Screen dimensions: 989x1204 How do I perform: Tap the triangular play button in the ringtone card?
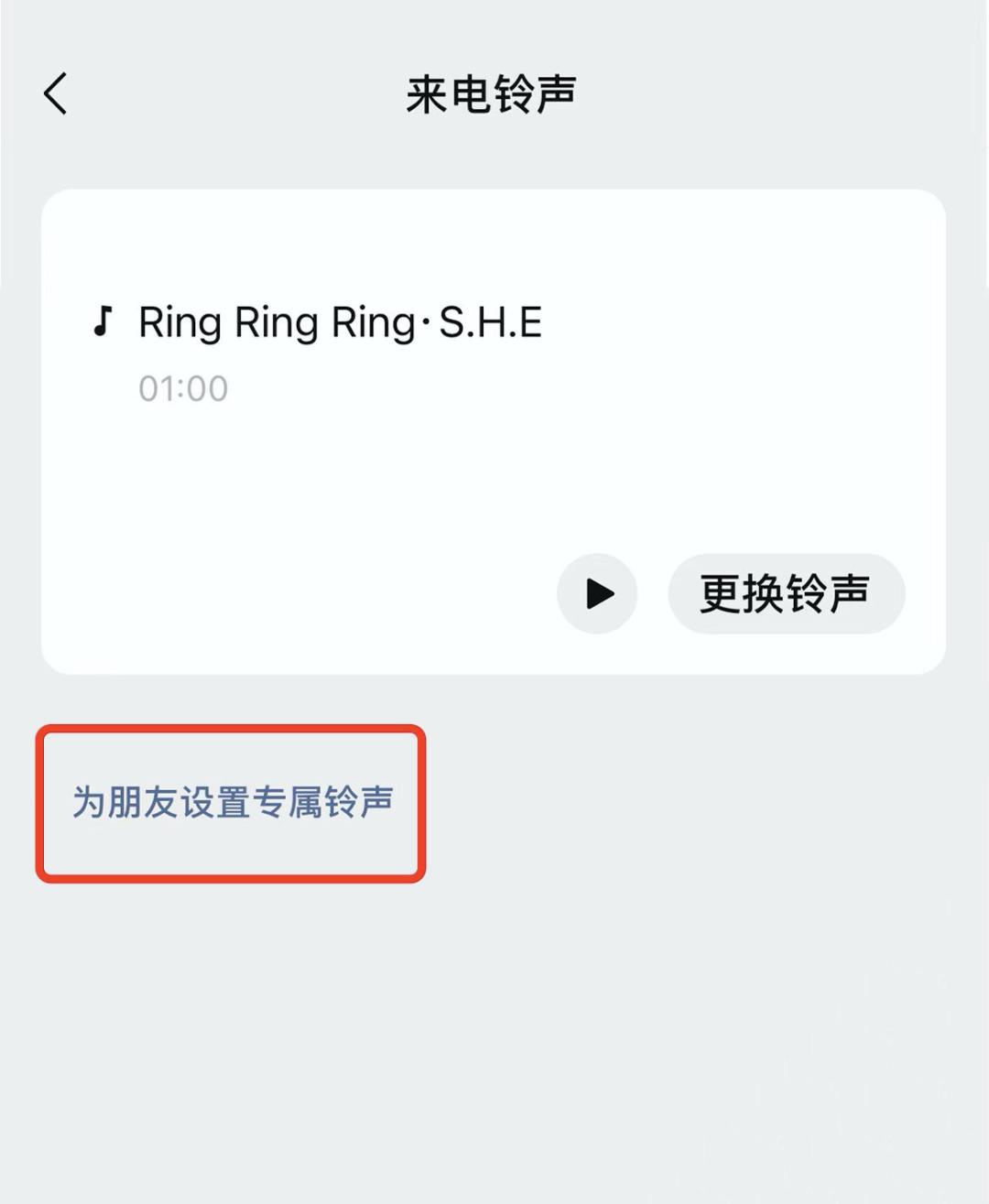click(597, 593)
